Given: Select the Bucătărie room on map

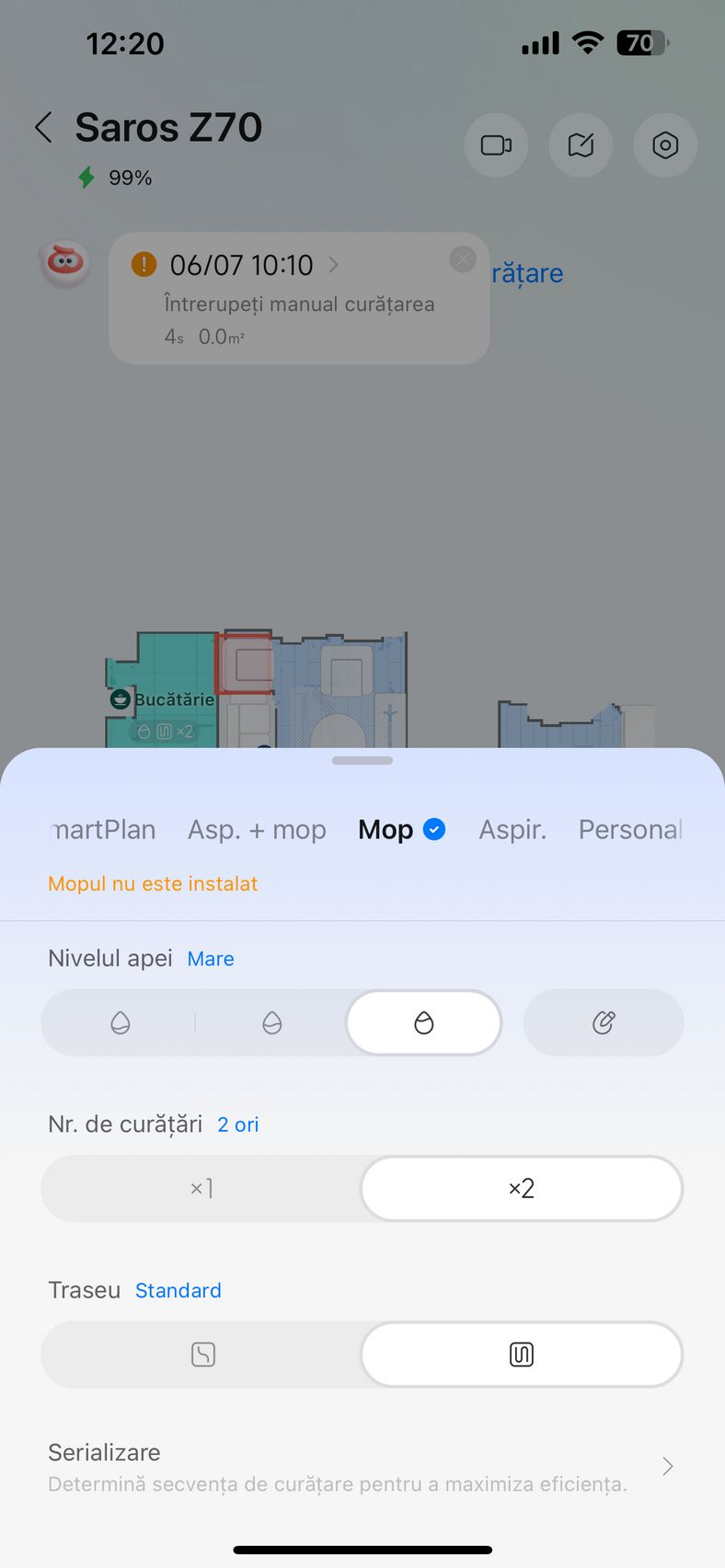Looking at the screenshot, I should tap(173, 699).
